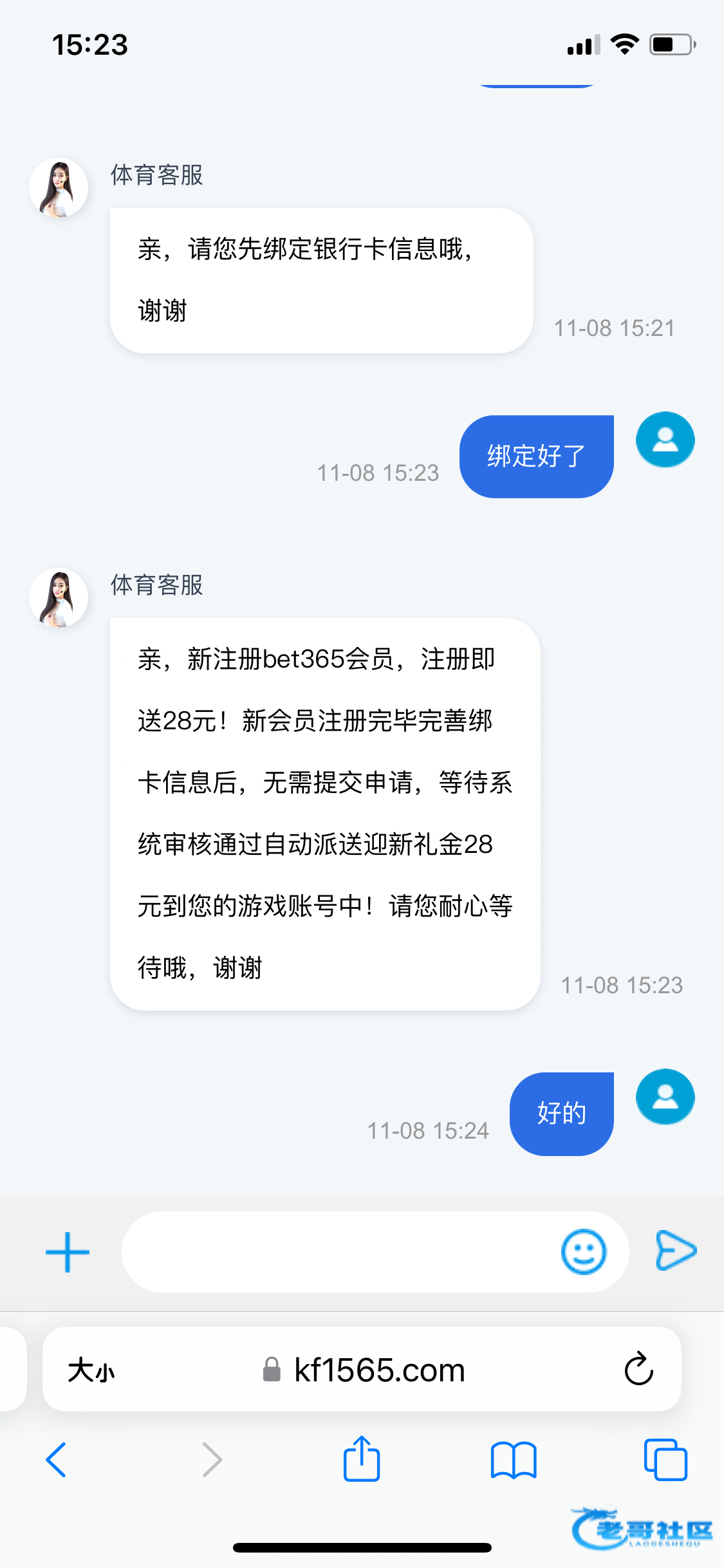Open the emoji picker
Image resolution: width=724 pixels, height=1568 pixels.
coord(584,1252)
